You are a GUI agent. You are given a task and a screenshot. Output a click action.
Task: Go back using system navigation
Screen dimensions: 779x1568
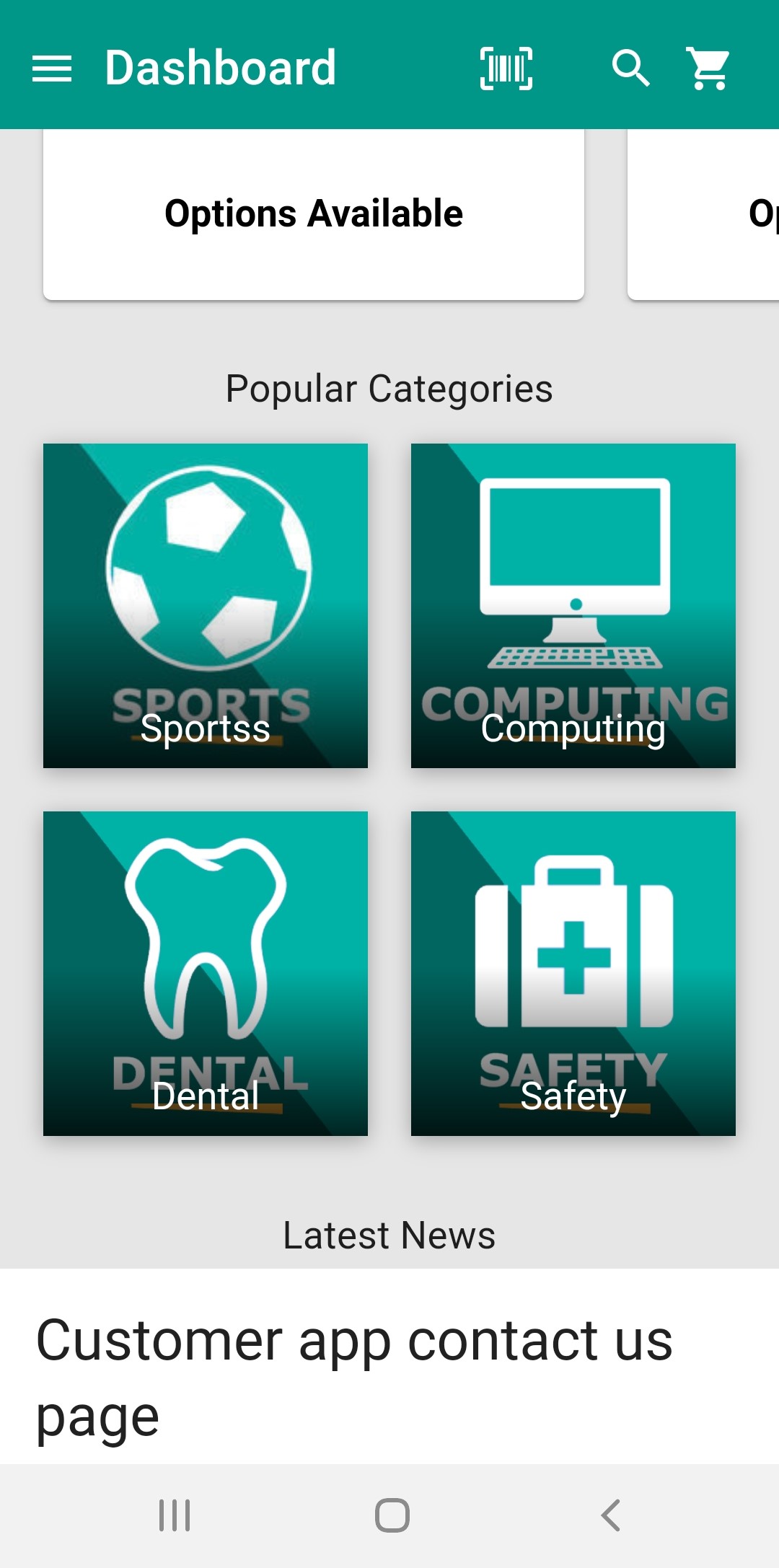tap(610, 1515)
